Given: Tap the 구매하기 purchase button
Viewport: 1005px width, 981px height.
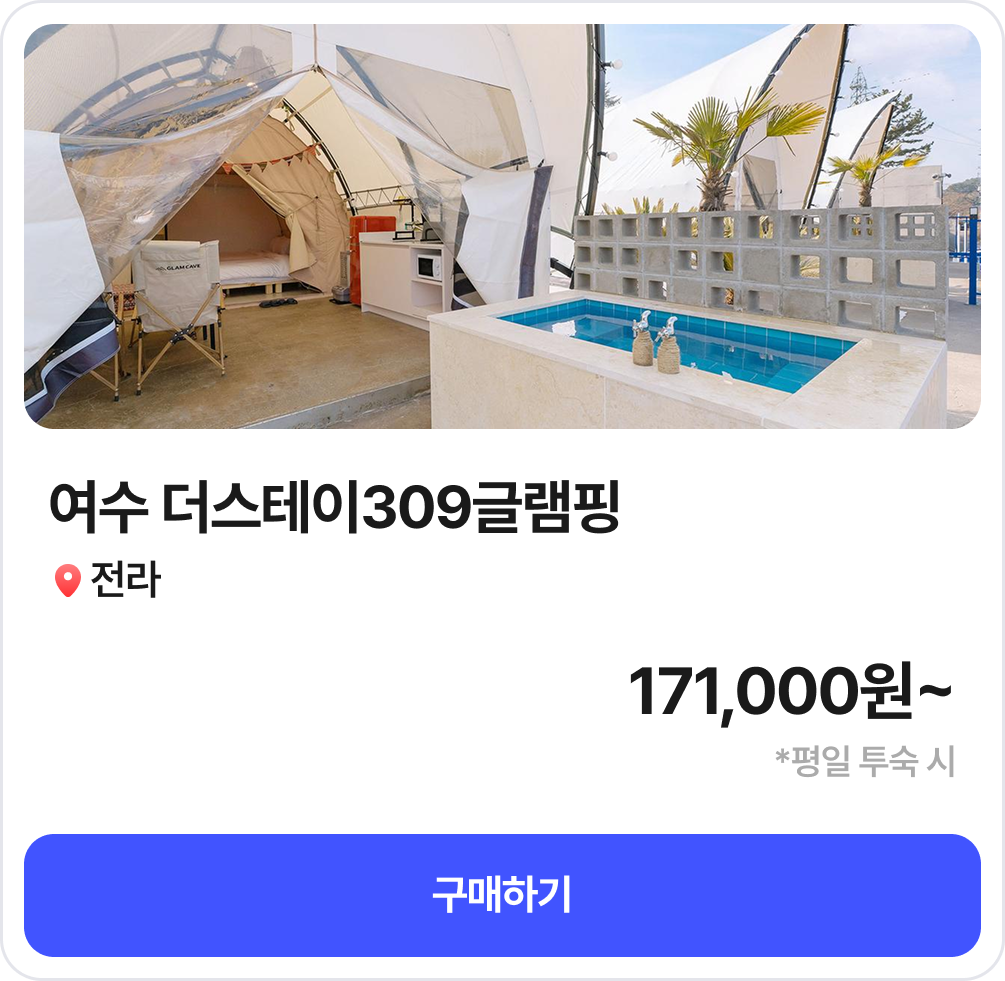Looking at the screenshot, I should [502, 895].
